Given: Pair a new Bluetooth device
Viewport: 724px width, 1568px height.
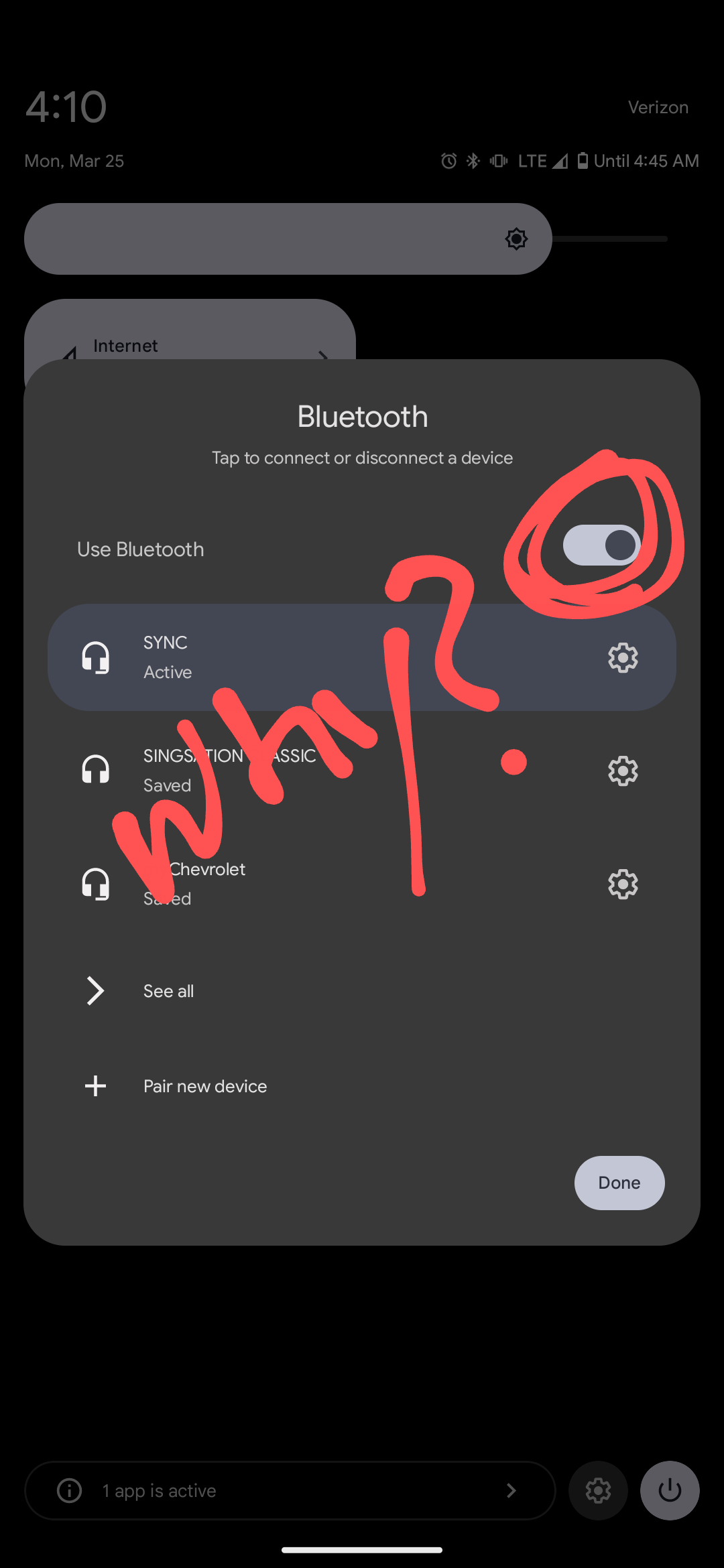Looking at the screenshot, I should pos(204,1086).
